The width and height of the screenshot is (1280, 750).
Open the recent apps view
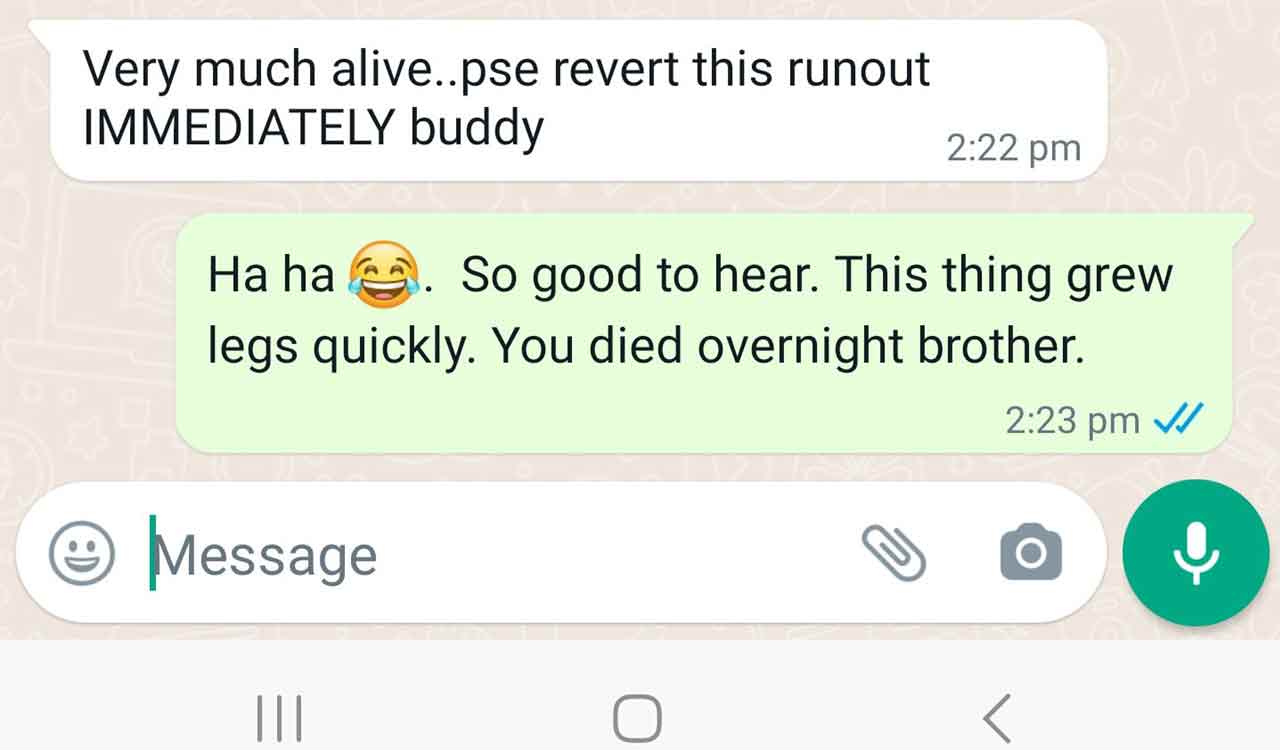click(x=280, y=717)
